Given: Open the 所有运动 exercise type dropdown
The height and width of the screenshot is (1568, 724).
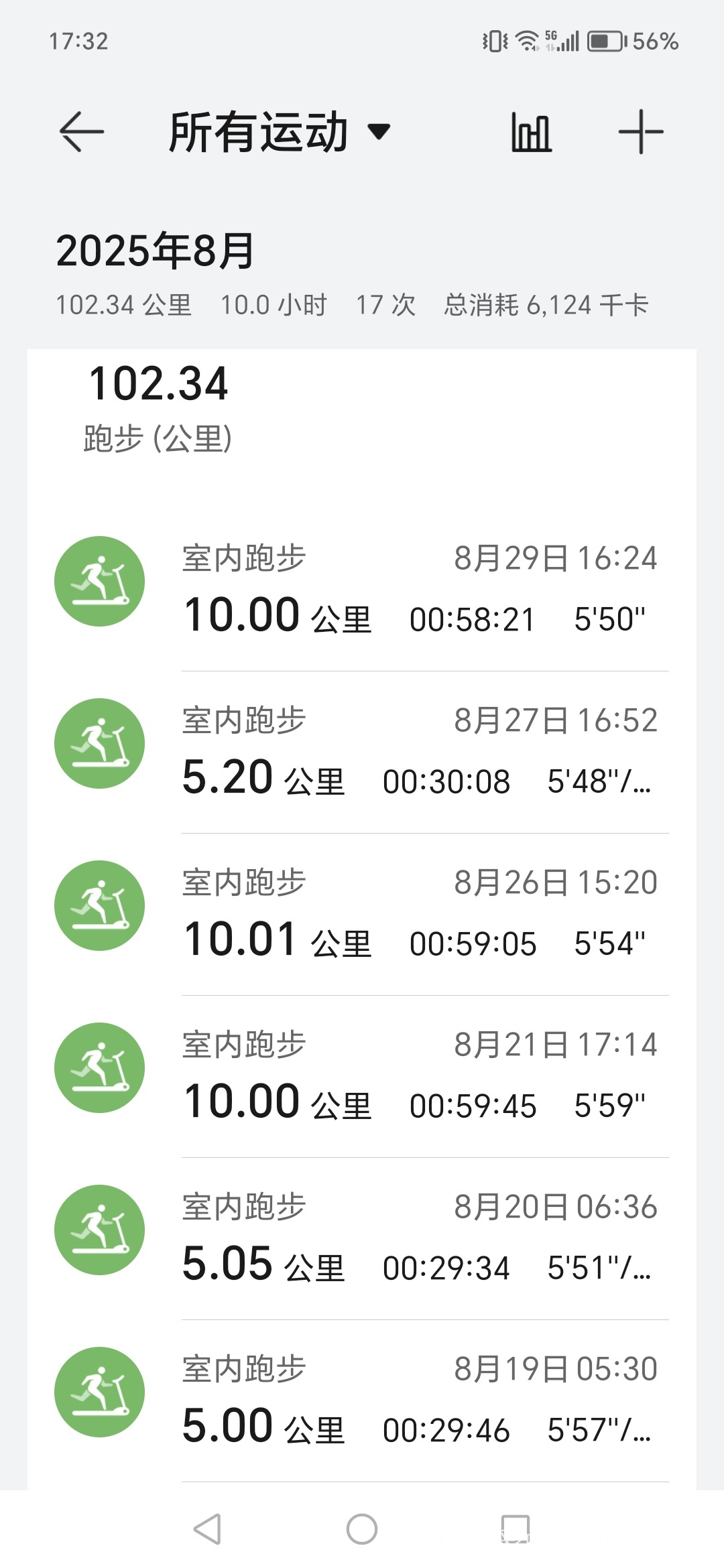Looking at the screenshot, I should (279, 131).
